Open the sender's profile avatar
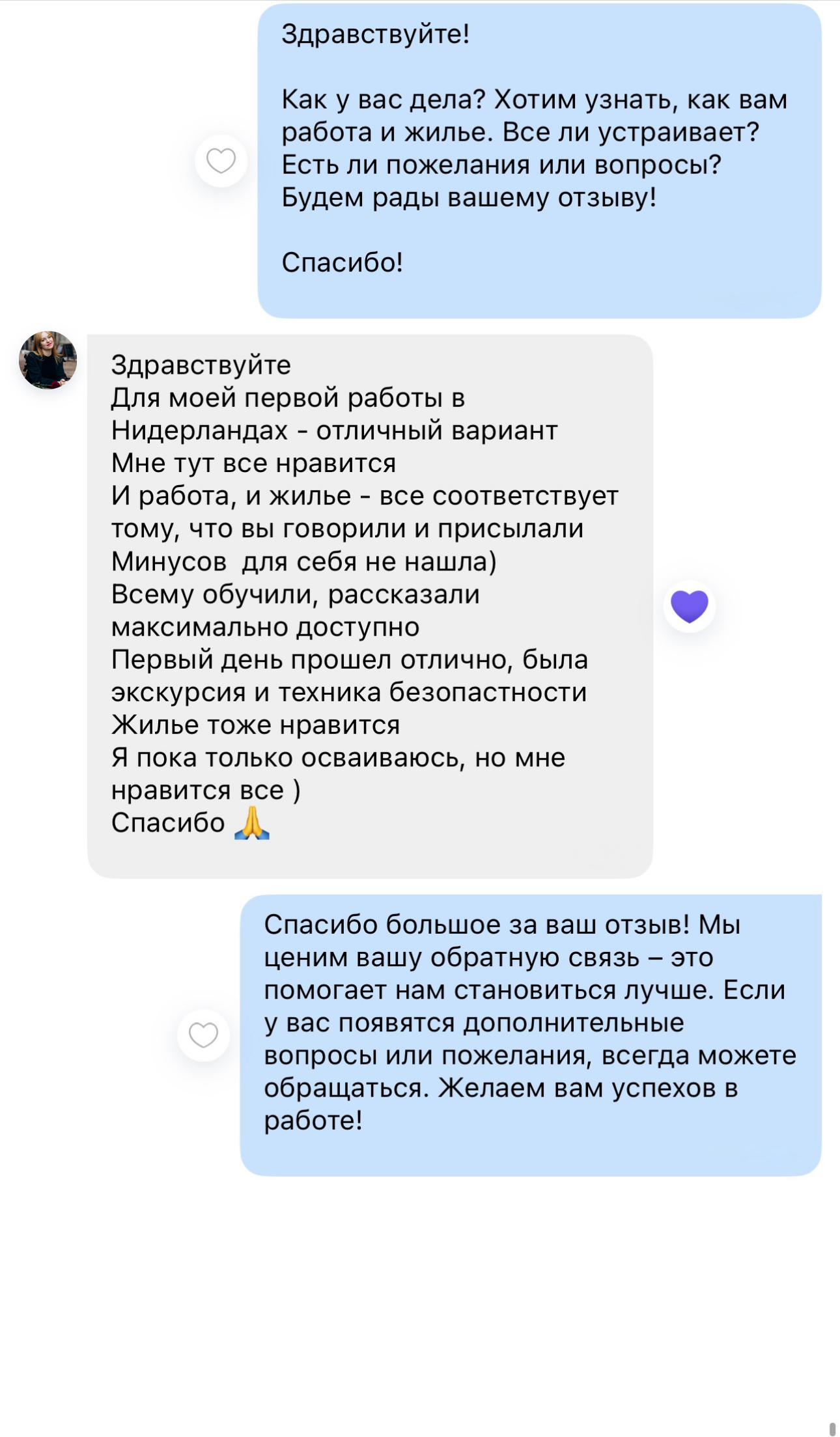Screen dimensions: 840x1437 (48, 360)
